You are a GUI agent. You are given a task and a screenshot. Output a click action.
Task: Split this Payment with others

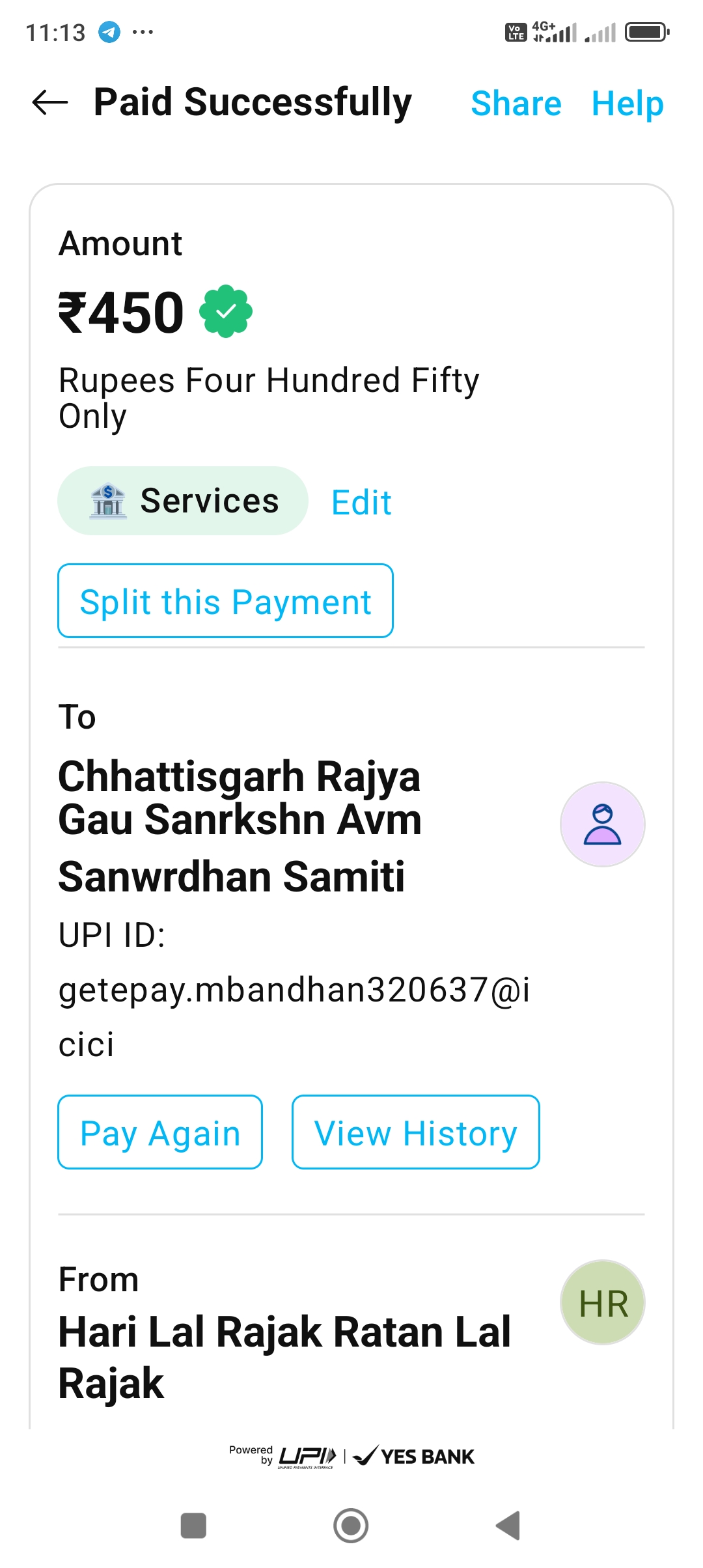pos(225,600)
